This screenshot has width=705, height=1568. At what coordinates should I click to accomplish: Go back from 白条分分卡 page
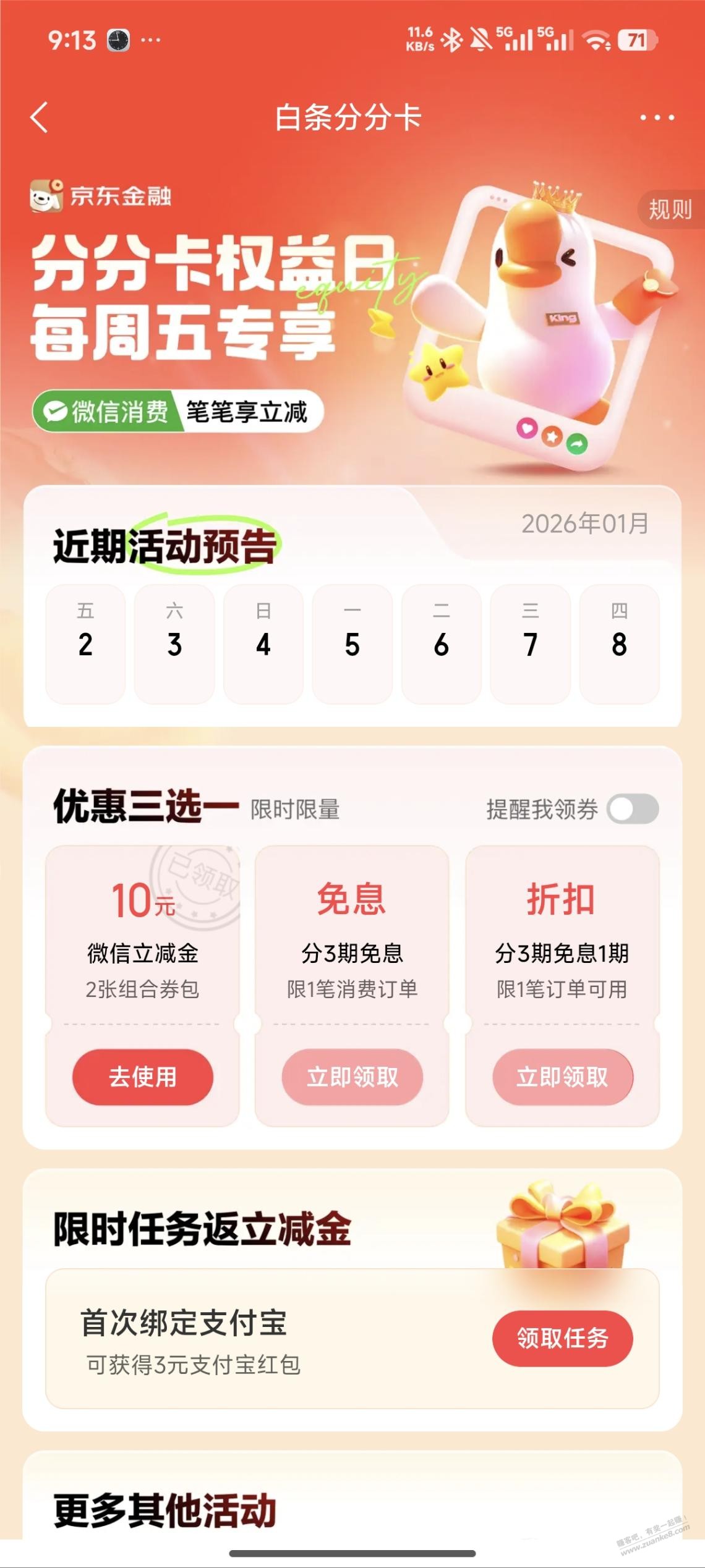[39, 117]
